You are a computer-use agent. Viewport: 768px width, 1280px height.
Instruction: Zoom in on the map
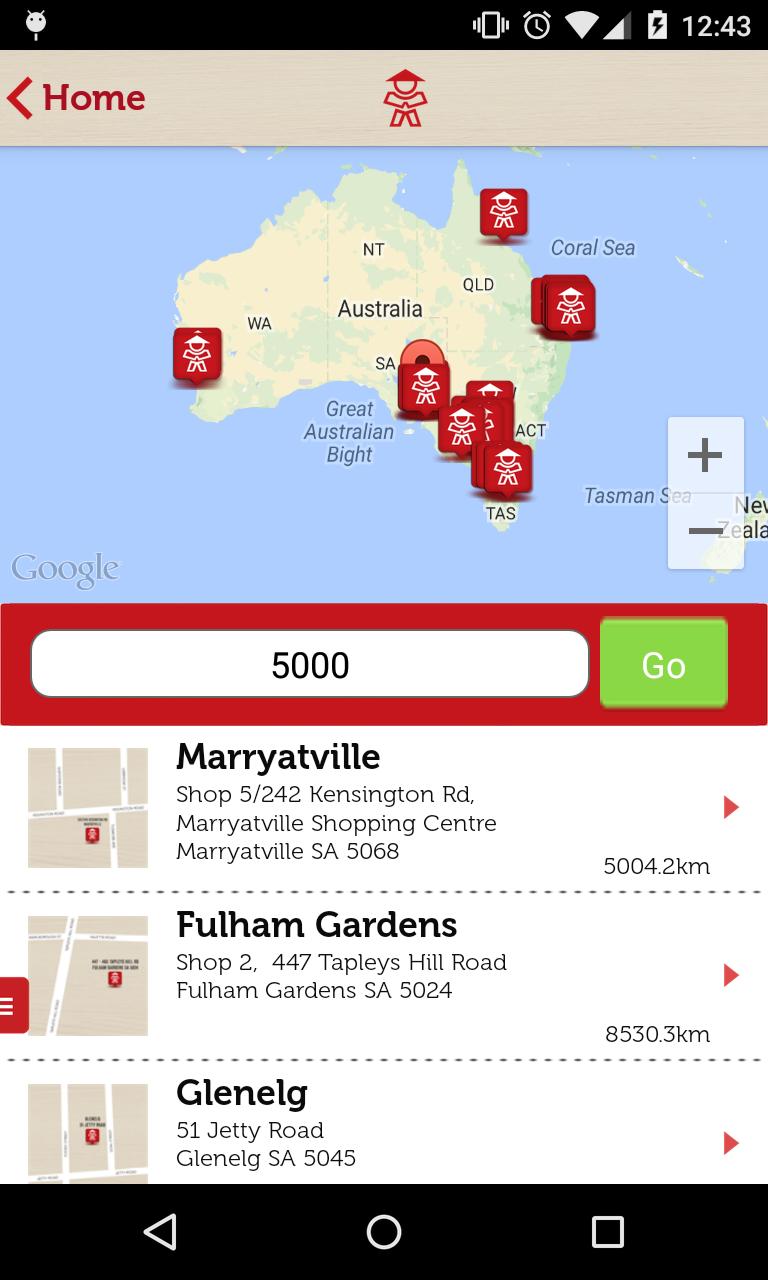click(705, 455)
